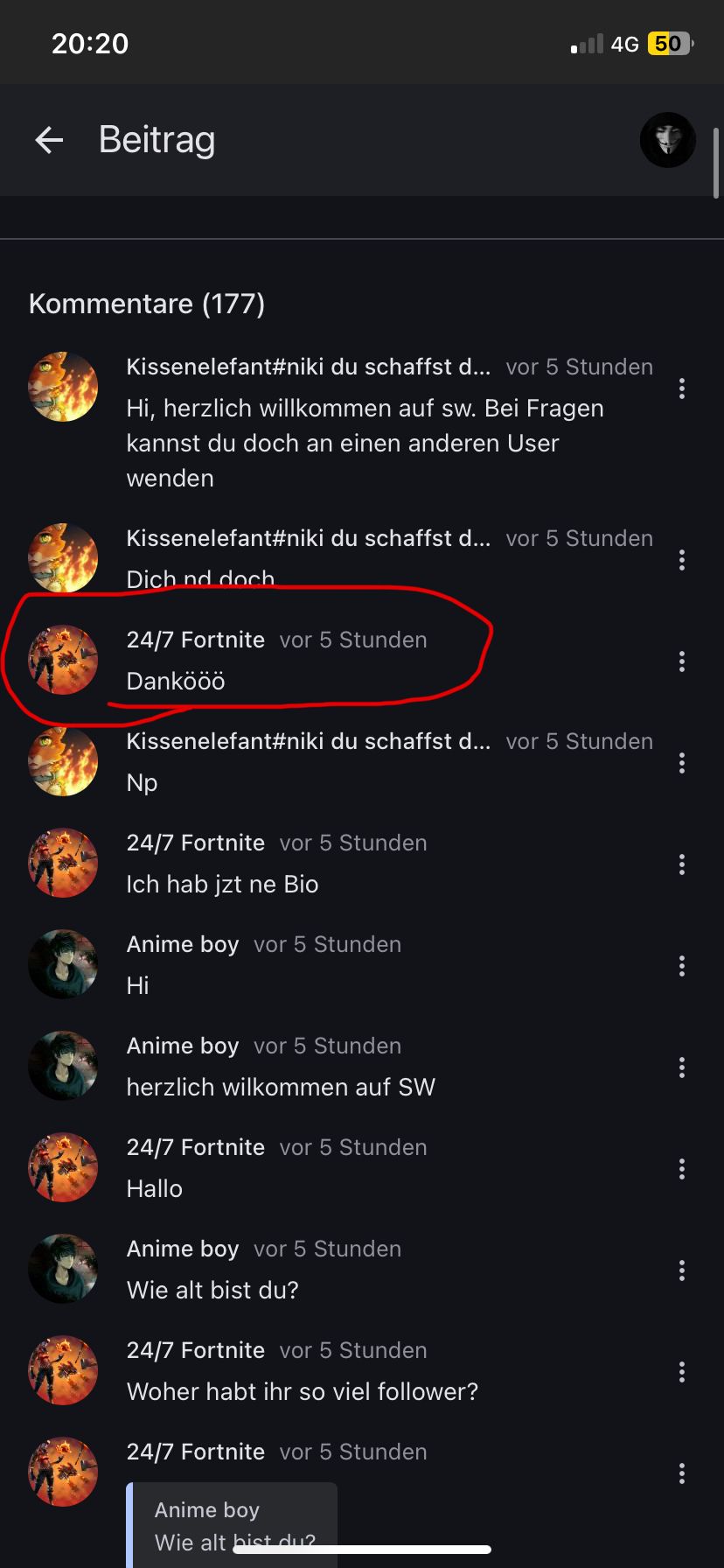Open options for the 'Dankööö' comment
This screenshot has width=724, height=1568.
click(681, 661)
